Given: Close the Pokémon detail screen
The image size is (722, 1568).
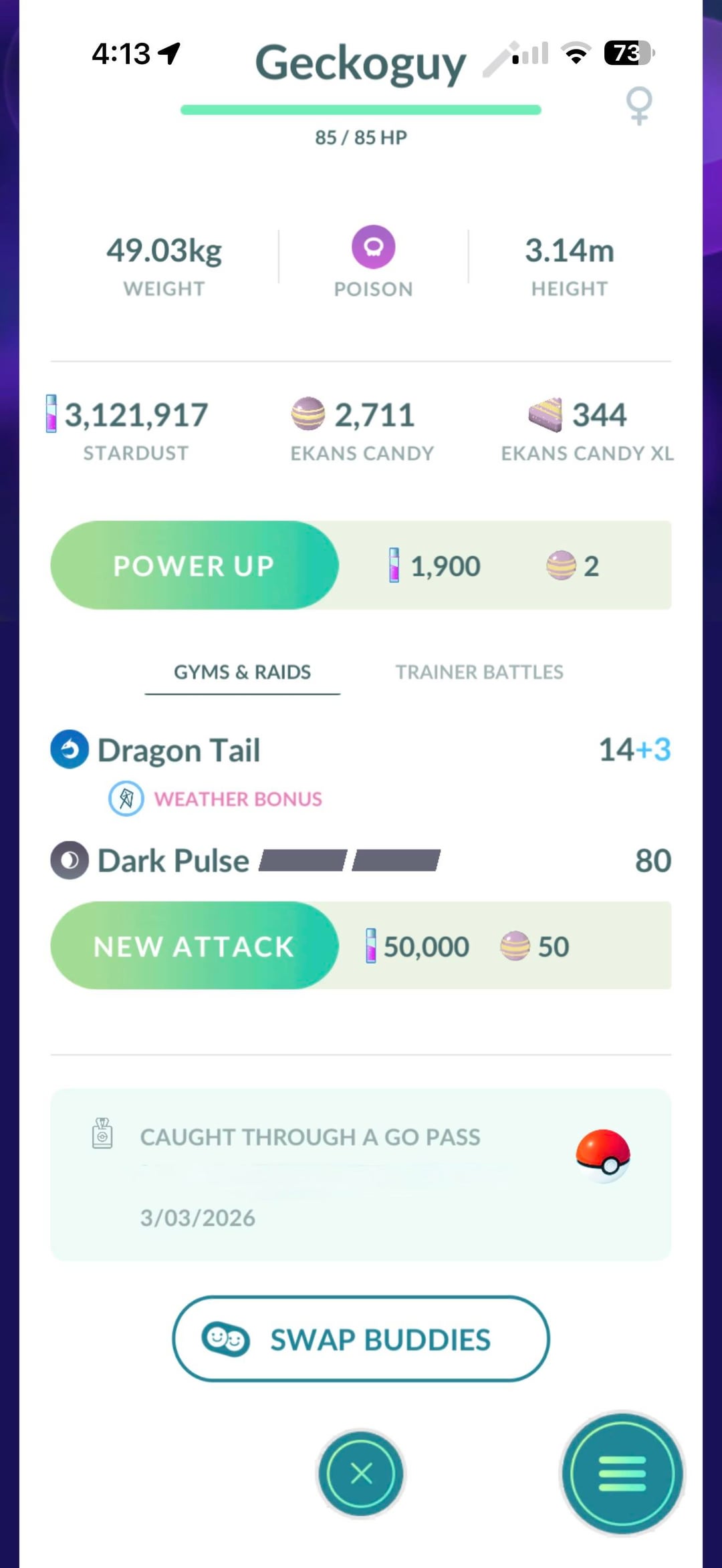Looking at the screenshot, I should tap(361, 1473).
